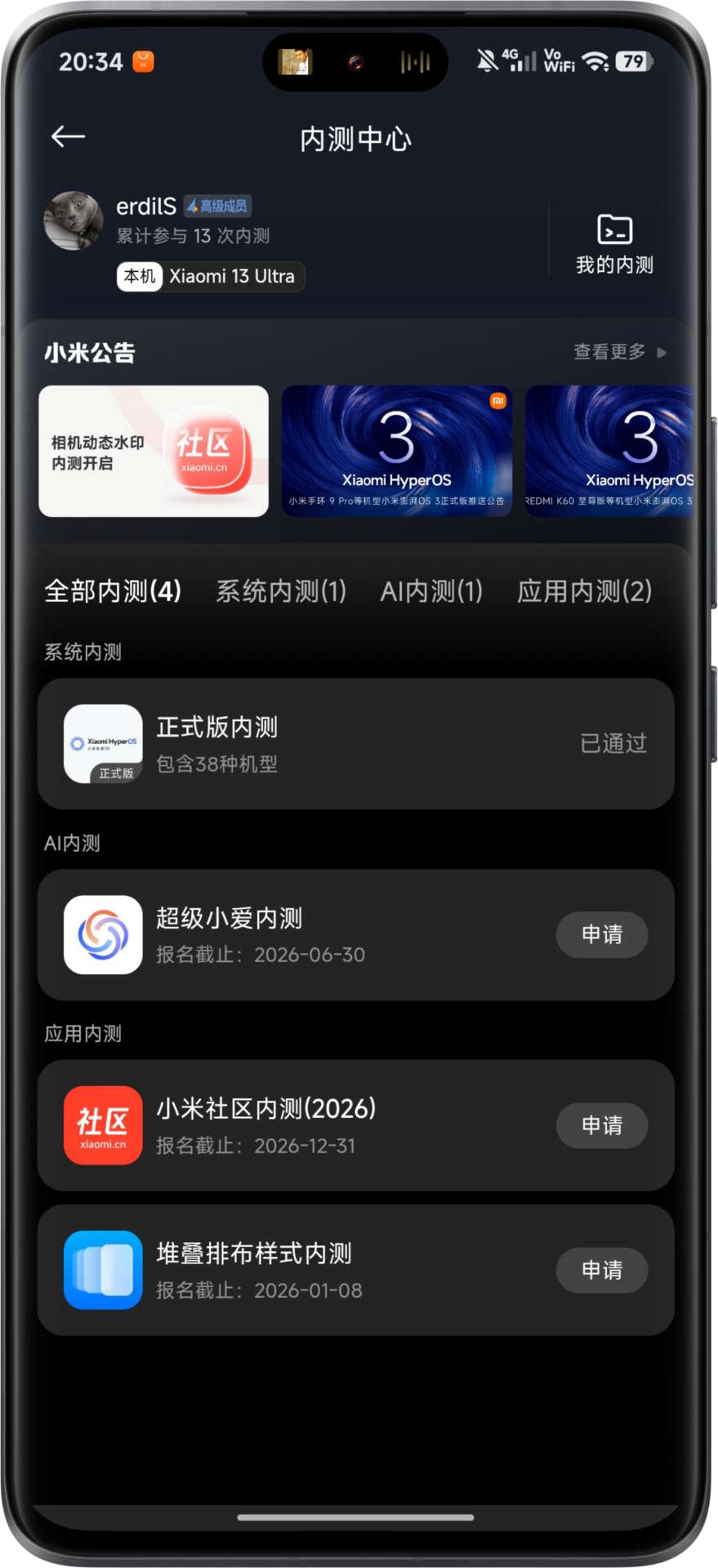Open the 小米手环 9 Pro HyperOS 3 announcement
Viewport: 718px width, 1568px height.
pyautogui.click(x=397, y=451)
